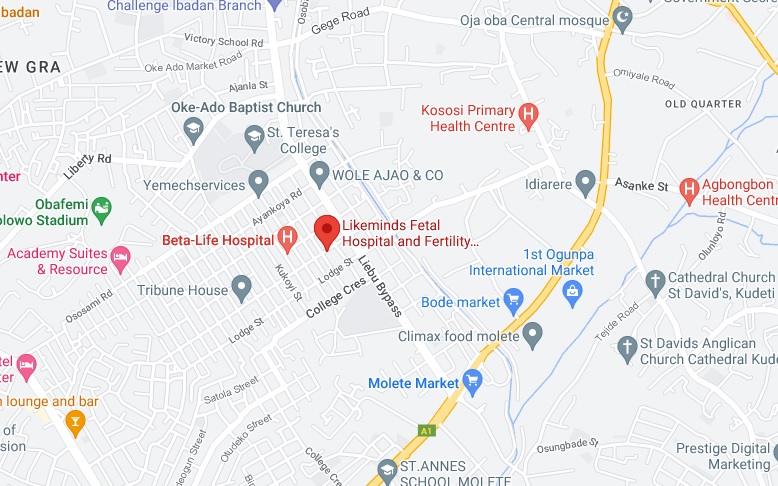Viewport: 778px width, 486px height.
Task: Select the Oke-Ado Baptist Church pin
Action: [193, 126]
